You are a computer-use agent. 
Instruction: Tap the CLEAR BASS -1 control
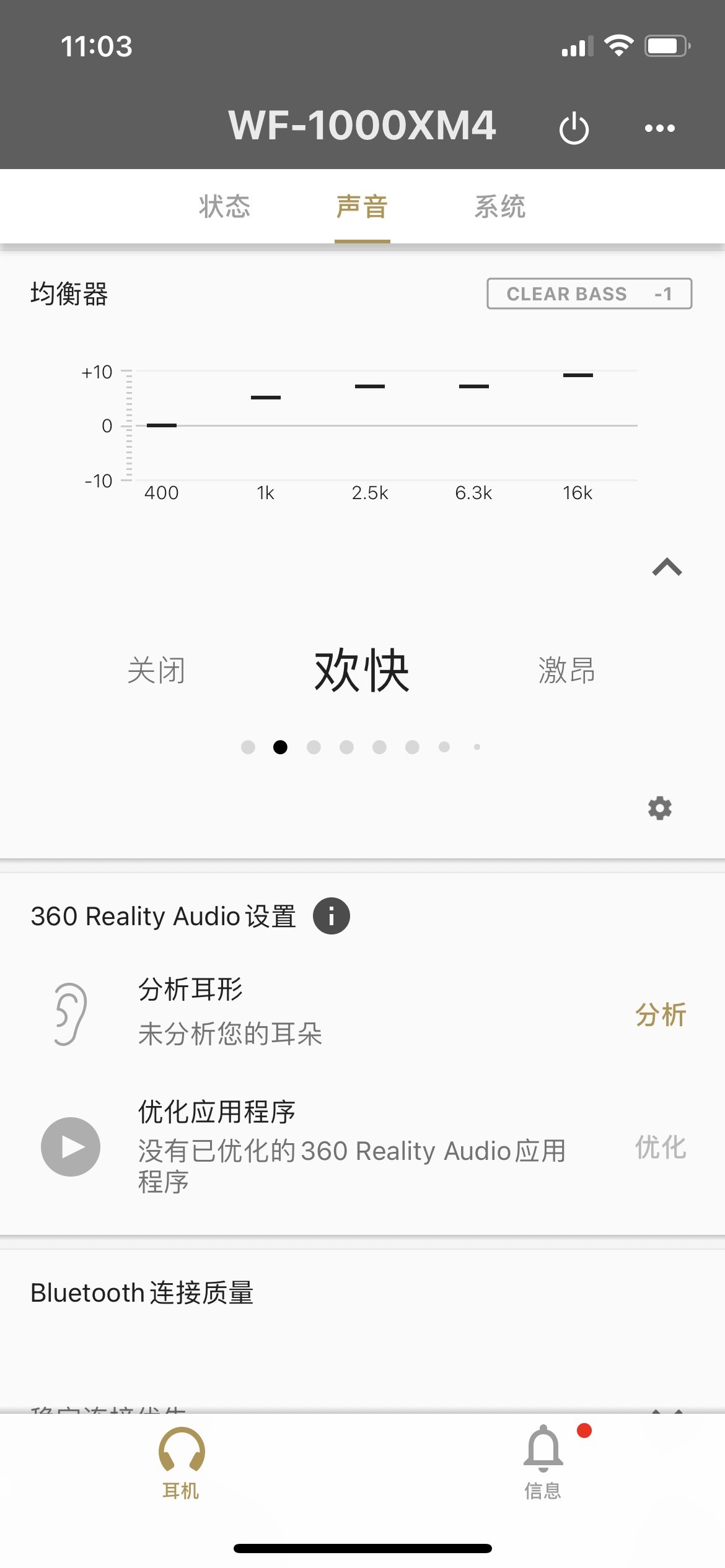pos(589,294)
